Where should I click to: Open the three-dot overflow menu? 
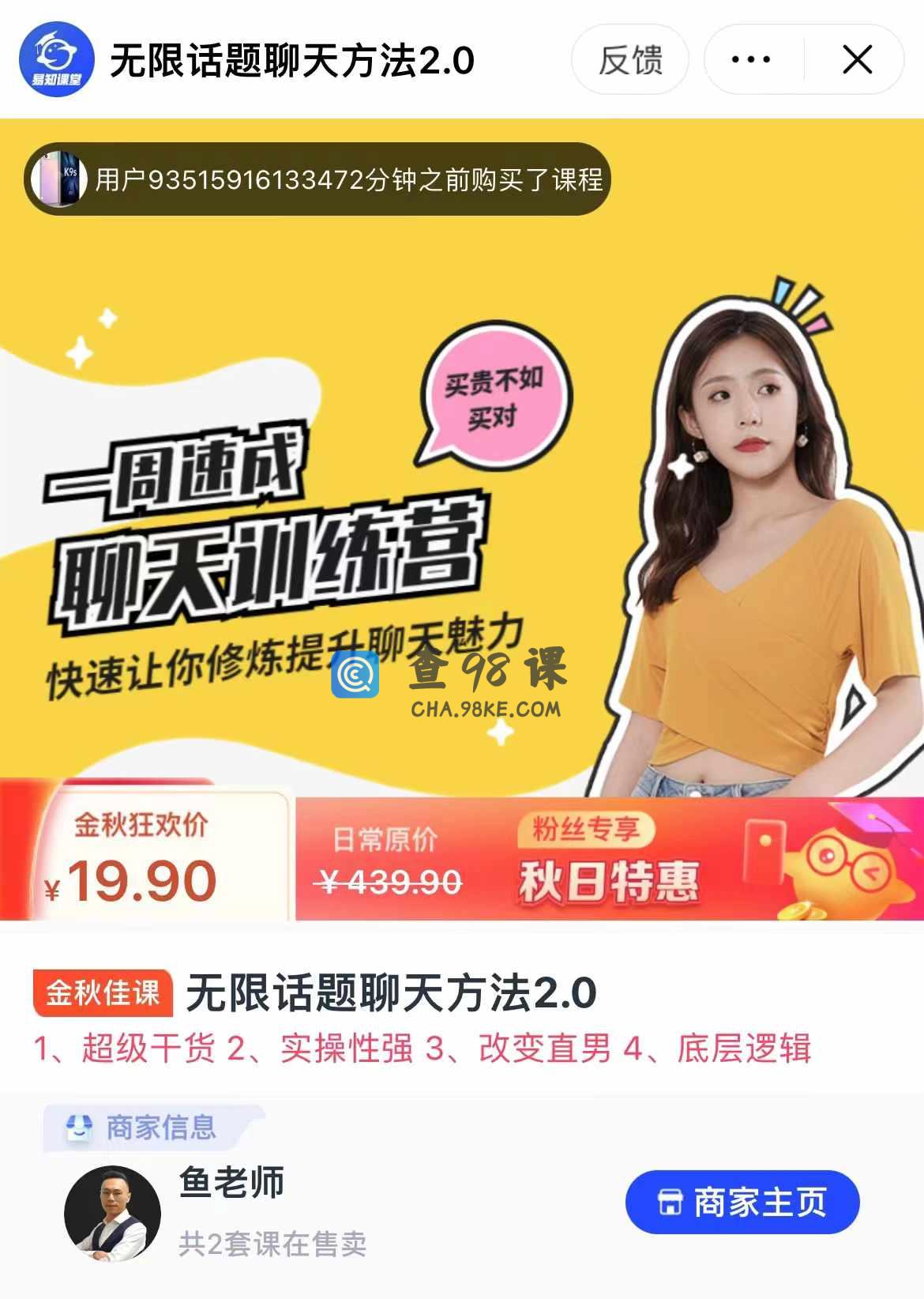pyautogui.click(x=751, y=60)
